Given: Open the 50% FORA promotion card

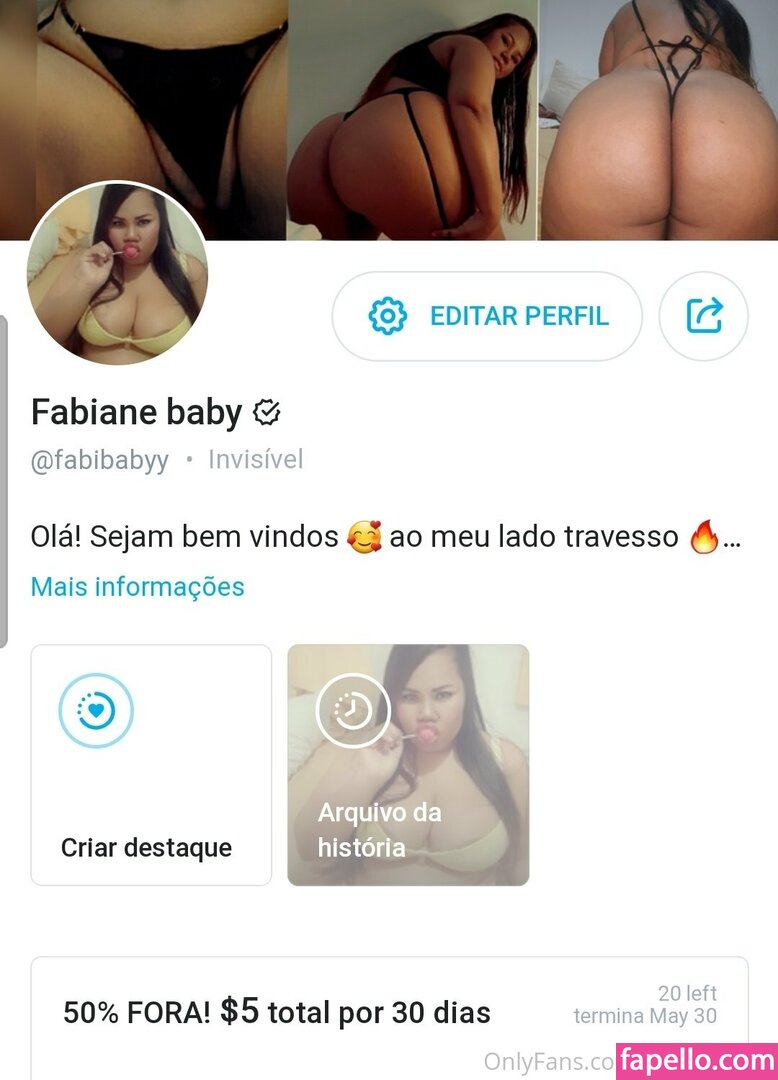Looking at the screenshot, I should 389,1012.
